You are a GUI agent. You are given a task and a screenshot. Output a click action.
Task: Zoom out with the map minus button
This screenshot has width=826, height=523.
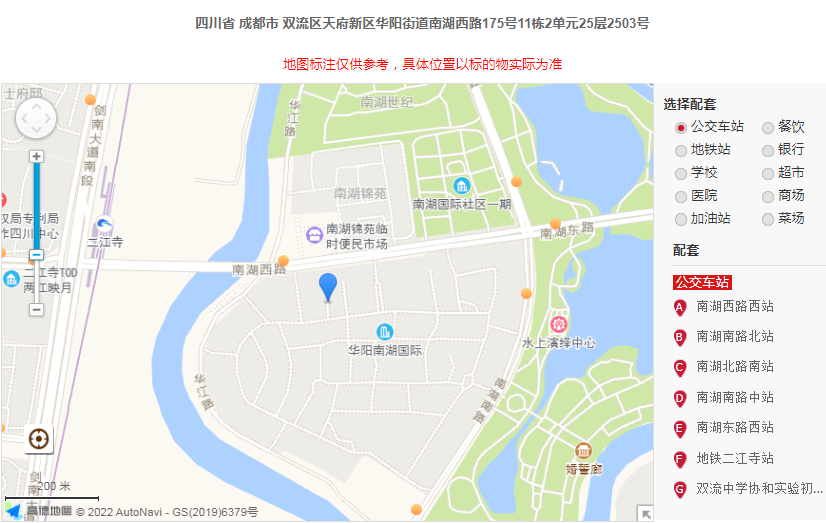click(x=36, y=309)
